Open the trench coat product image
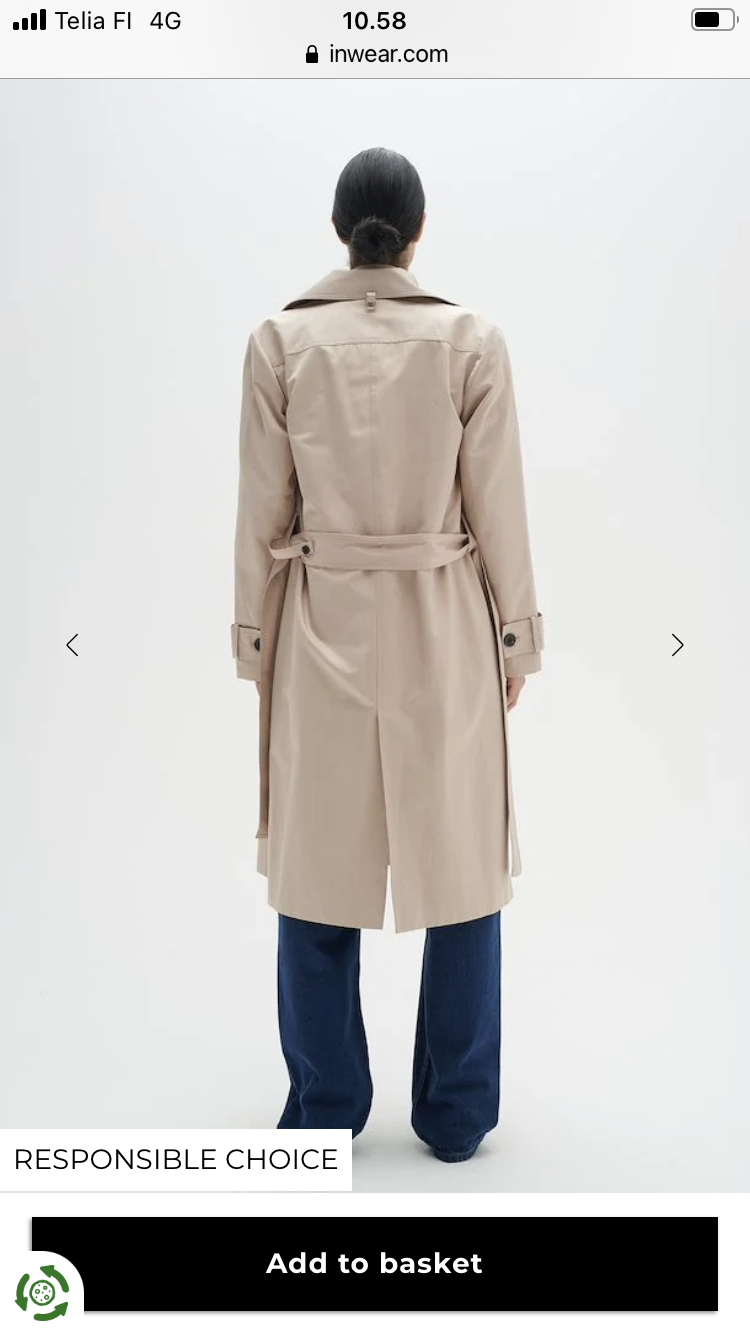 375,636
